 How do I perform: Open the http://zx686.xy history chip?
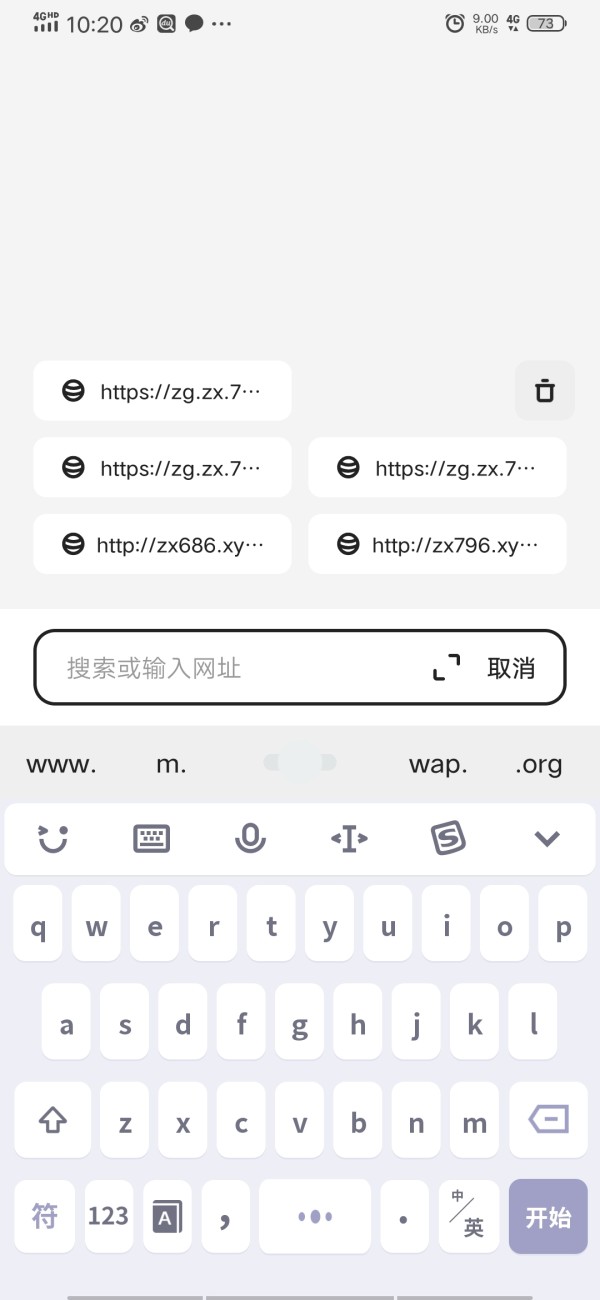[162, 544]
